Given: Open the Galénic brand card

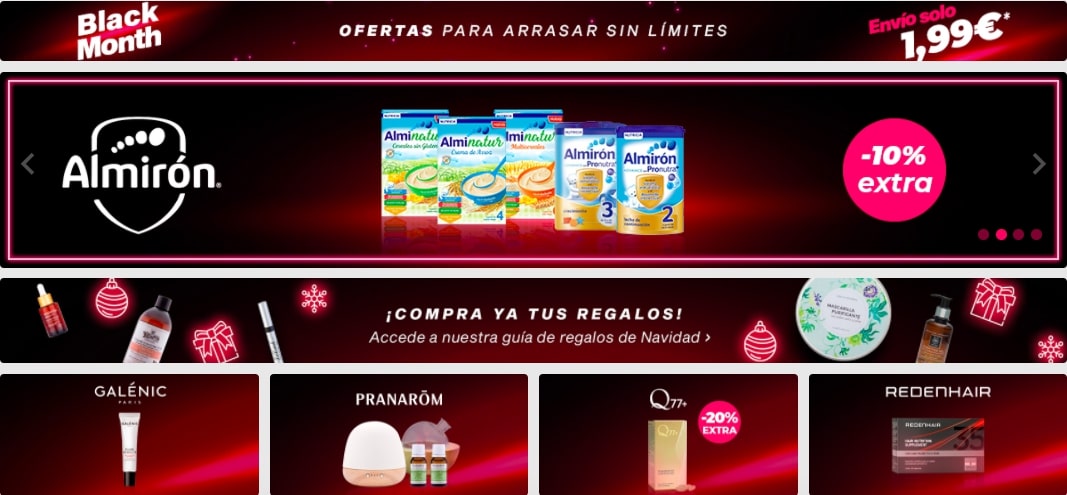Looking at the screenshot, I should coord(130,434).
